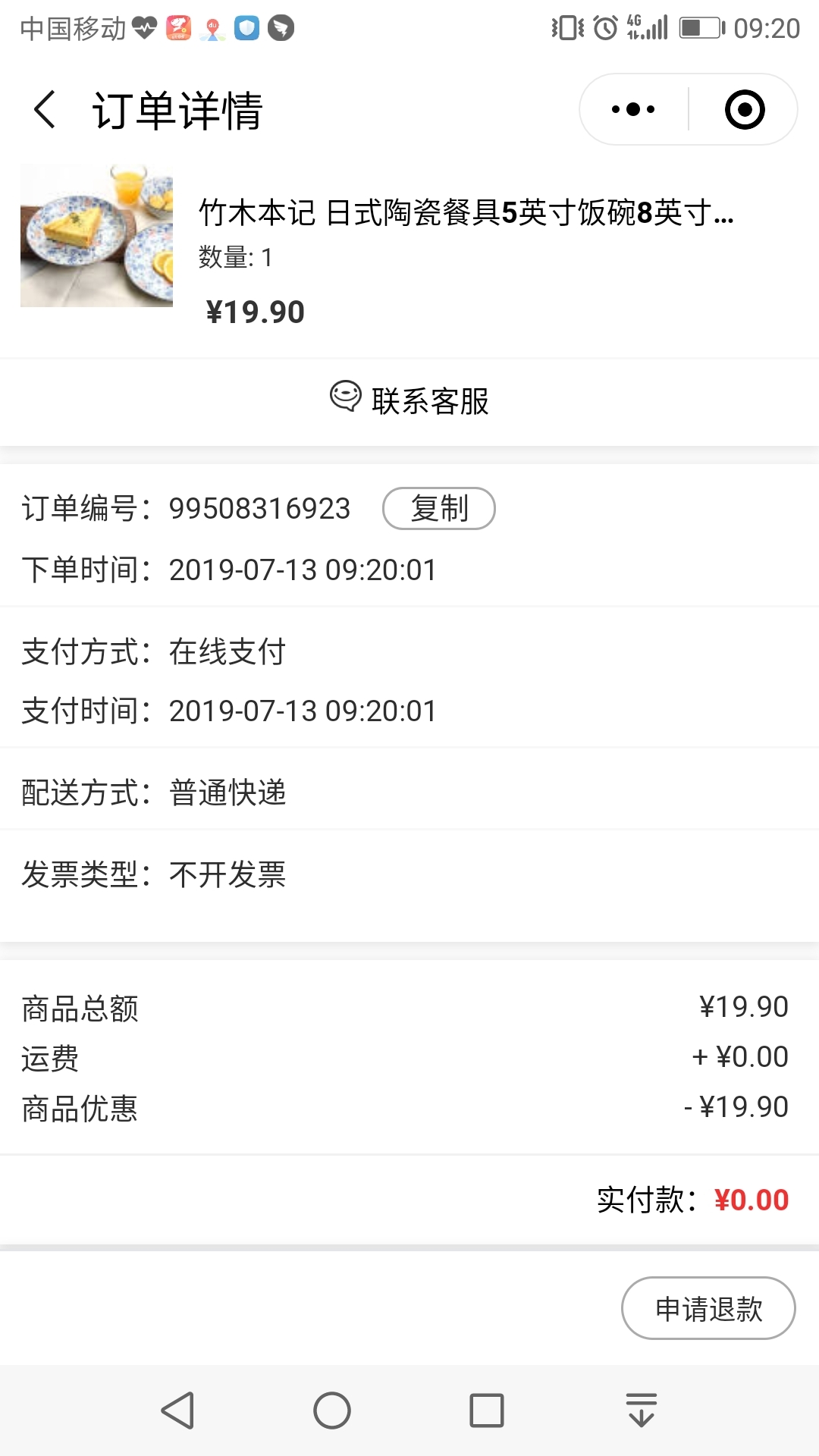
Task: Open the recent apps view
Action: (x=487, y=1410)
